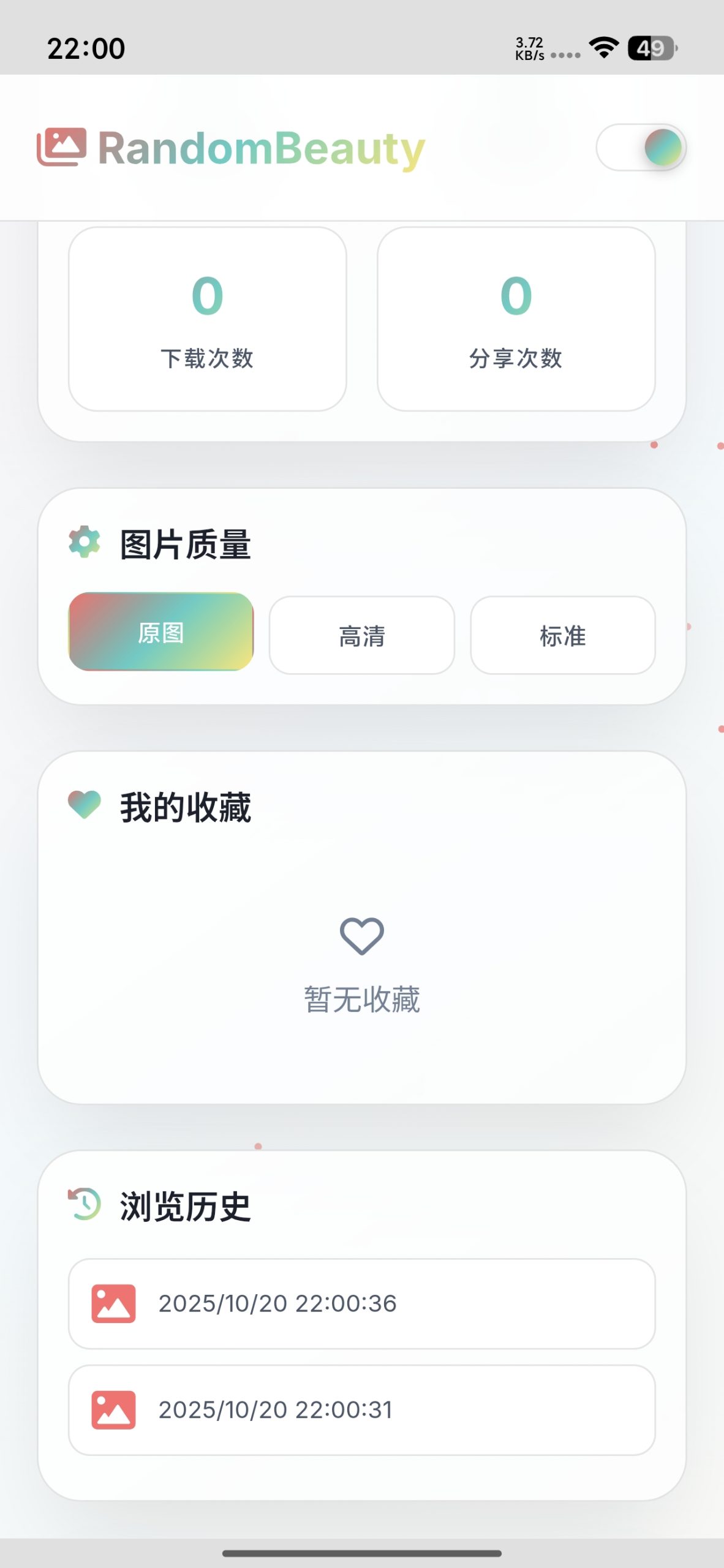Click the 高清 quality button
Image resolution: width=724 pixels, height=1568 pixels.
tap(361, 635)
